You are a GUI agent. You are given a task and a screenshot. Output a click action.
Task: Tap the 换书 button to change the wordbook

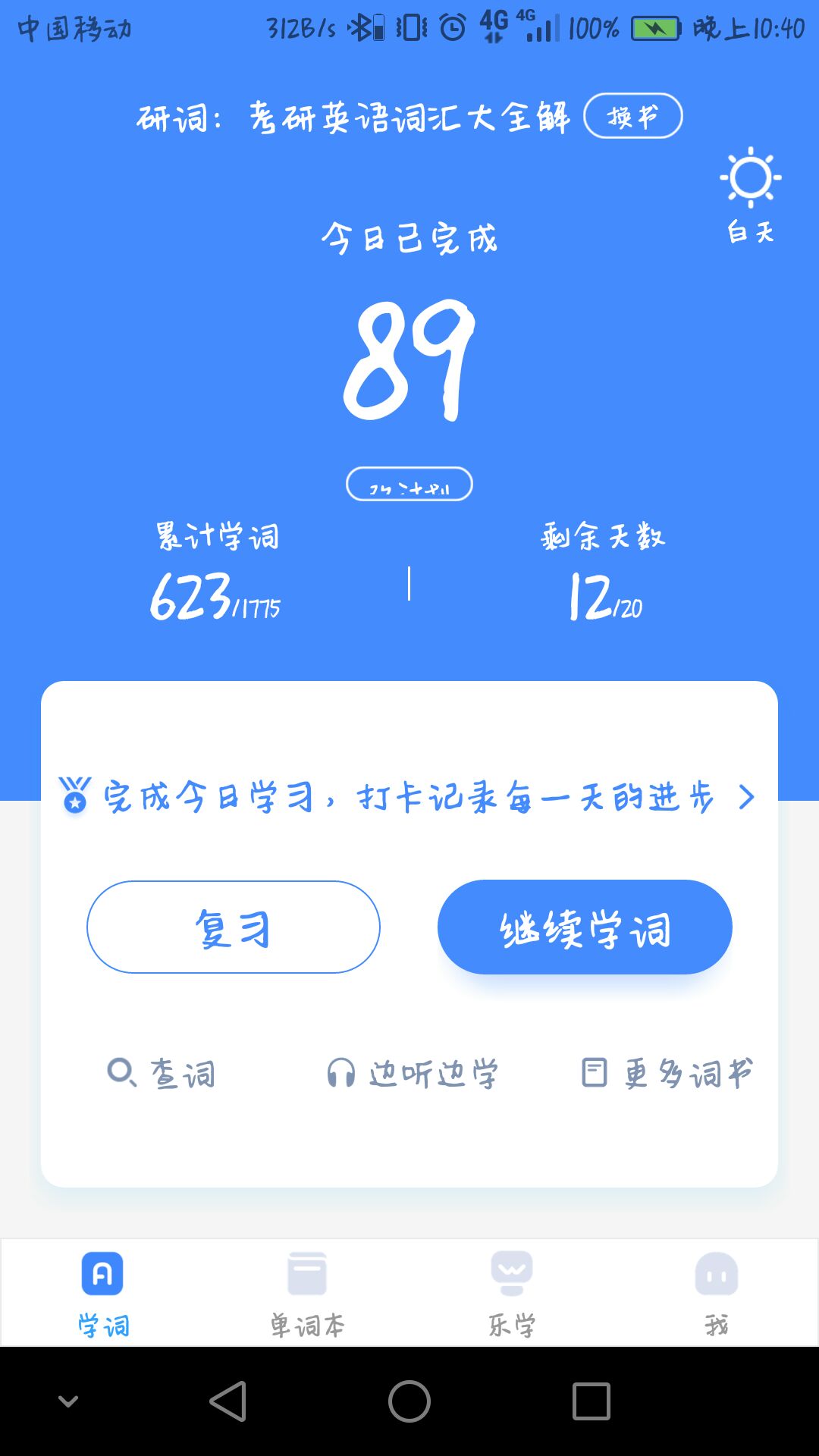tap(632, 116)
